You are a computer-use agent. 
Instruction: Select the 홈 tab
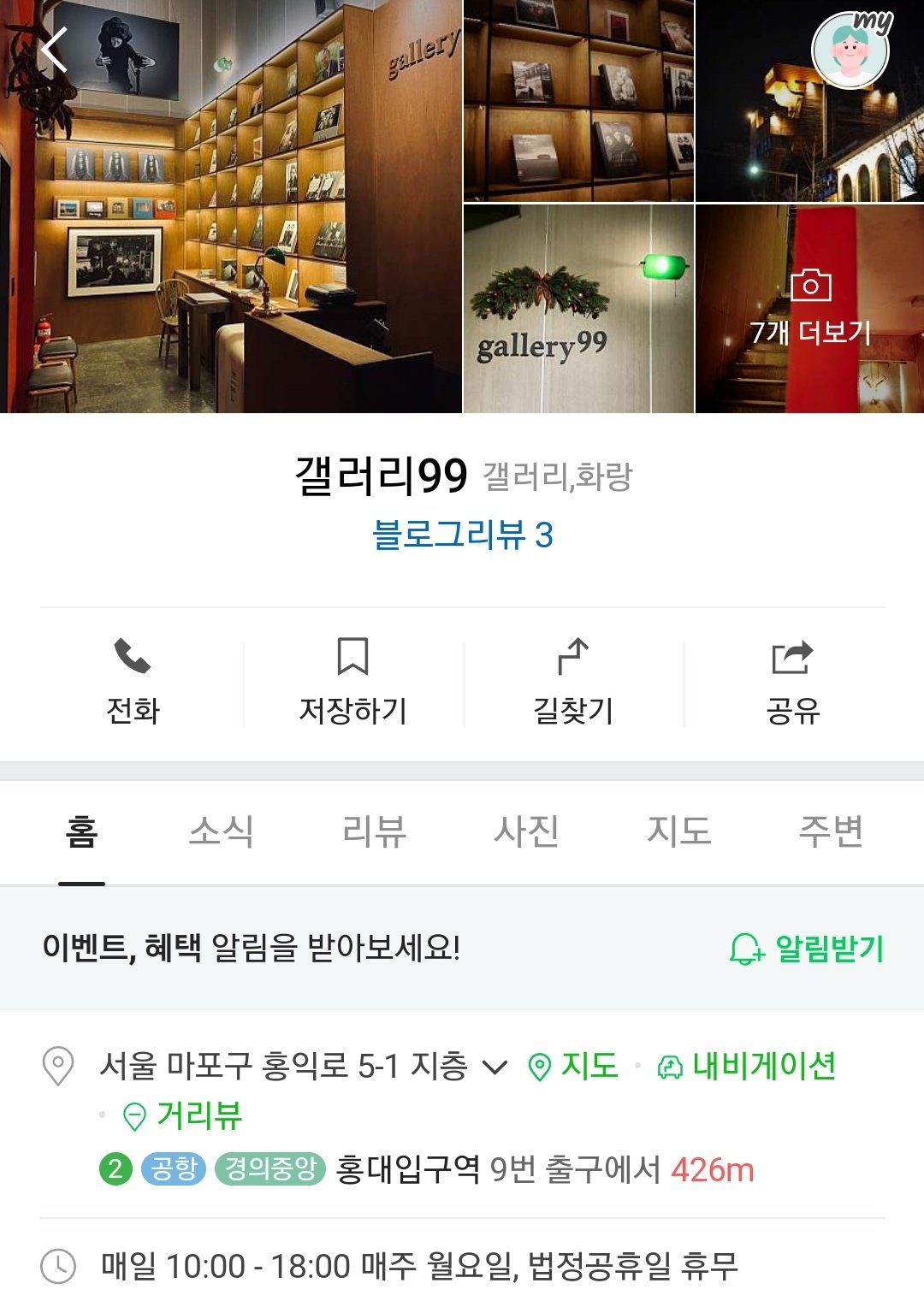click(x=82, y=831)
